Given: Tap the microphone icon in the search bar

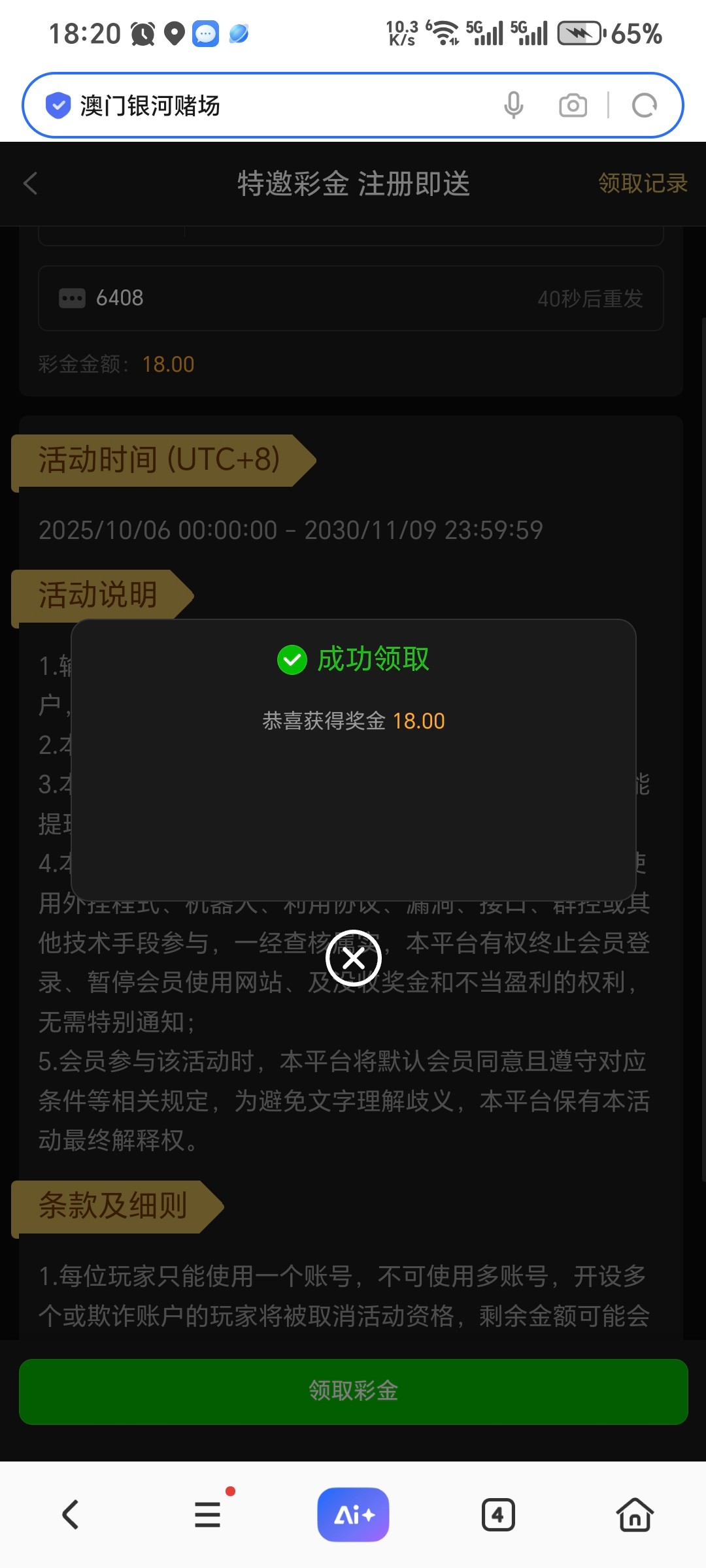Looking at the screenshot, I should click(514, 105).
